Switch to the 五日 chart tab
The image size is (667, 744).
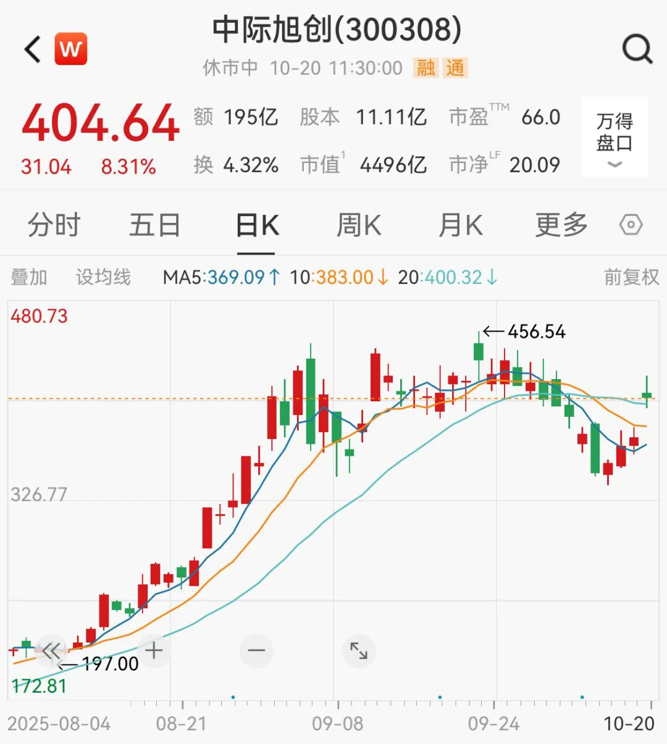155,225
